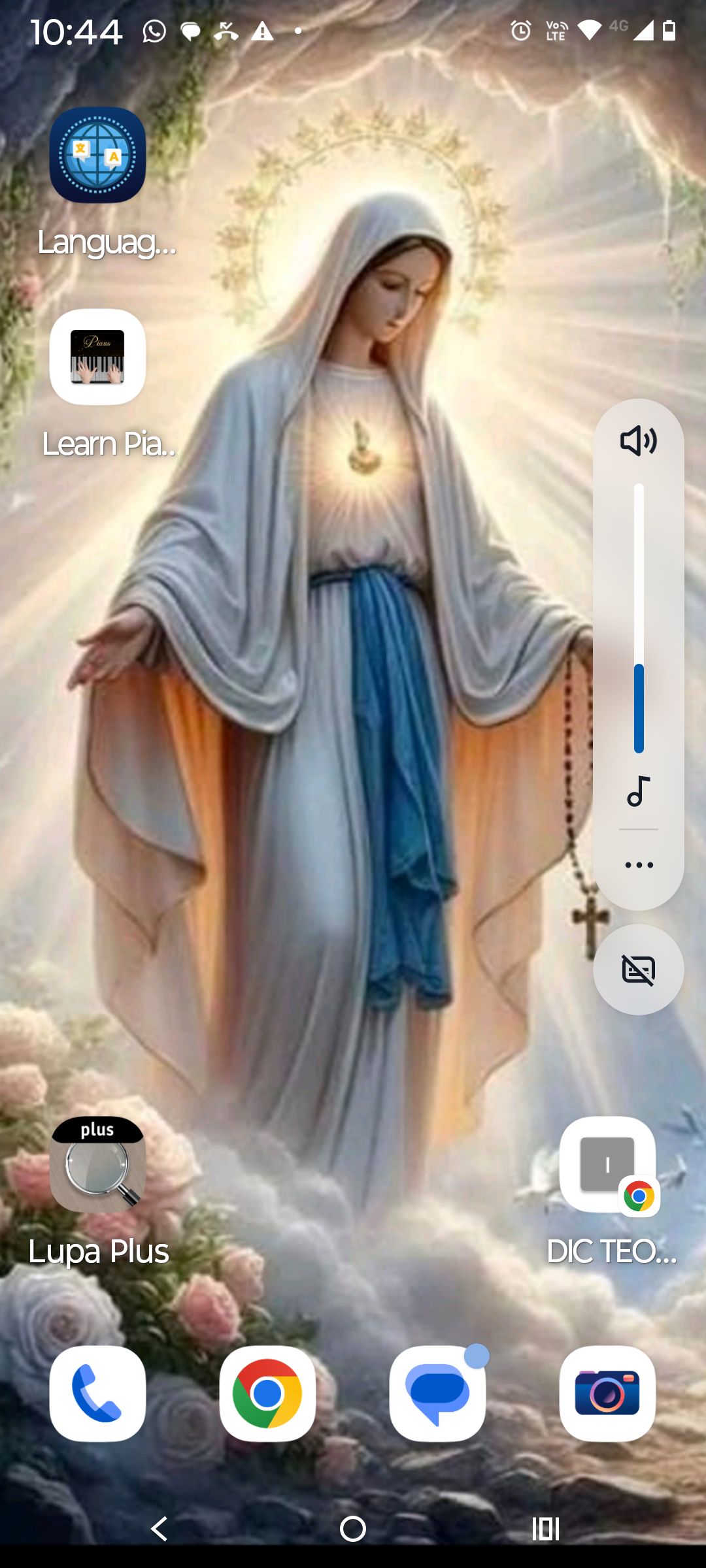Launch the Learn Piano app
The height and width of the screenshot is (1568, 706).
[x=97, y=357]
